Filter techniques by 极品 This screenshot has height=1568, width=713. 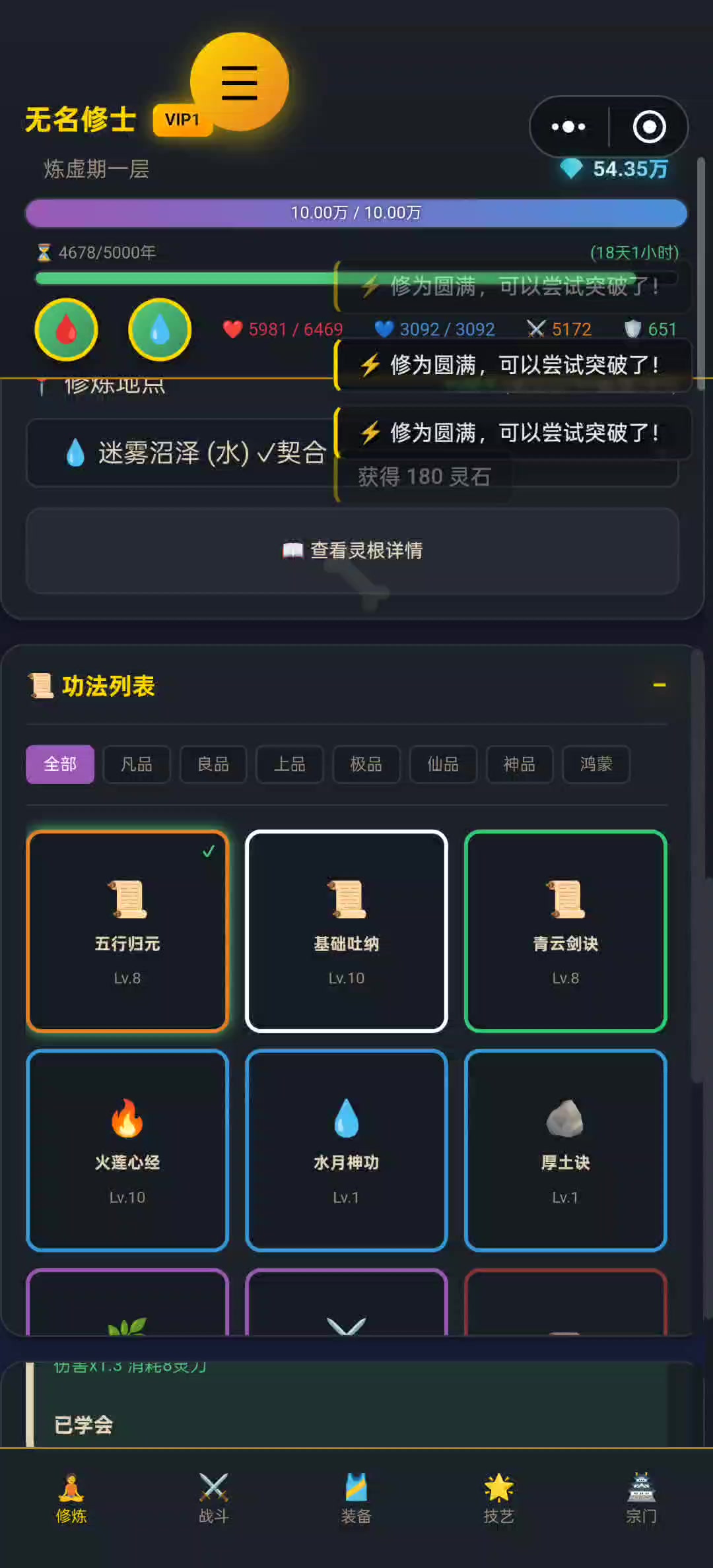(366, 764)
